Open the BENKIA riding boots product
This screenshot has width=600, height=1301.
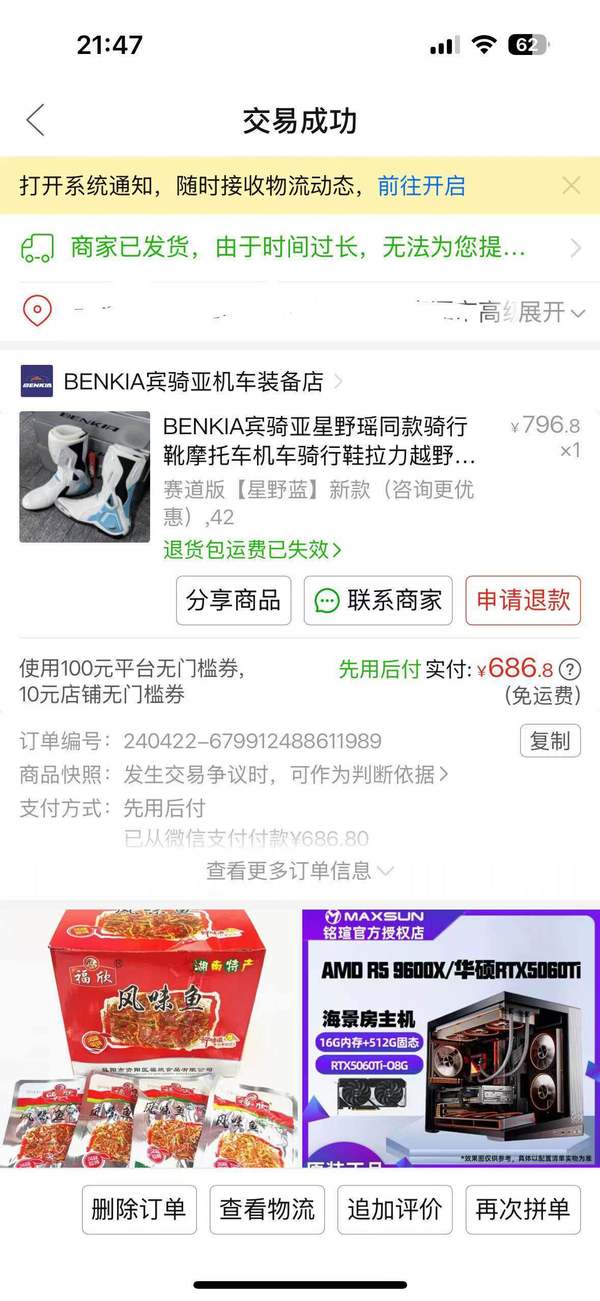point(317,442)
